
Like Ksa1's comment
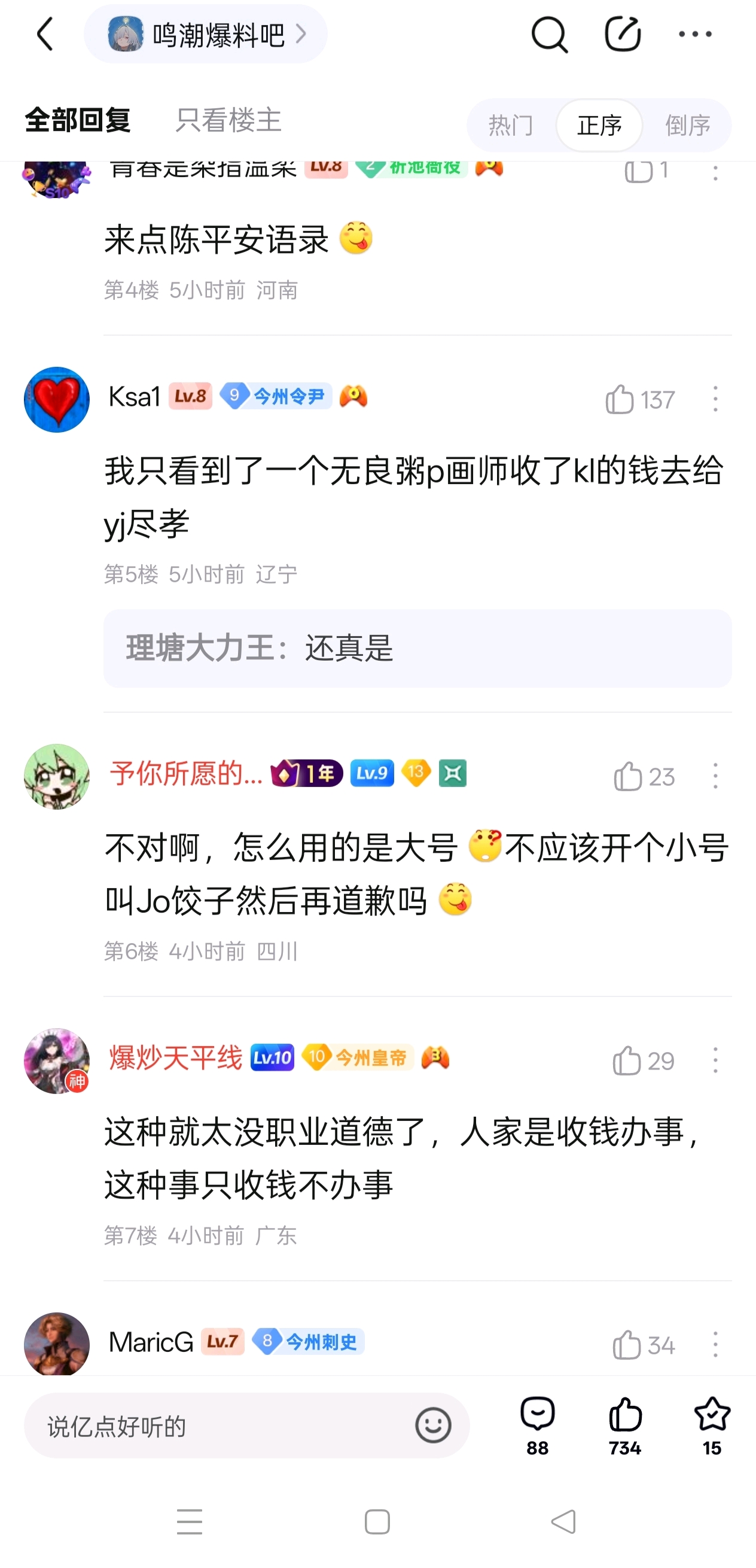[x=620, y=400]
